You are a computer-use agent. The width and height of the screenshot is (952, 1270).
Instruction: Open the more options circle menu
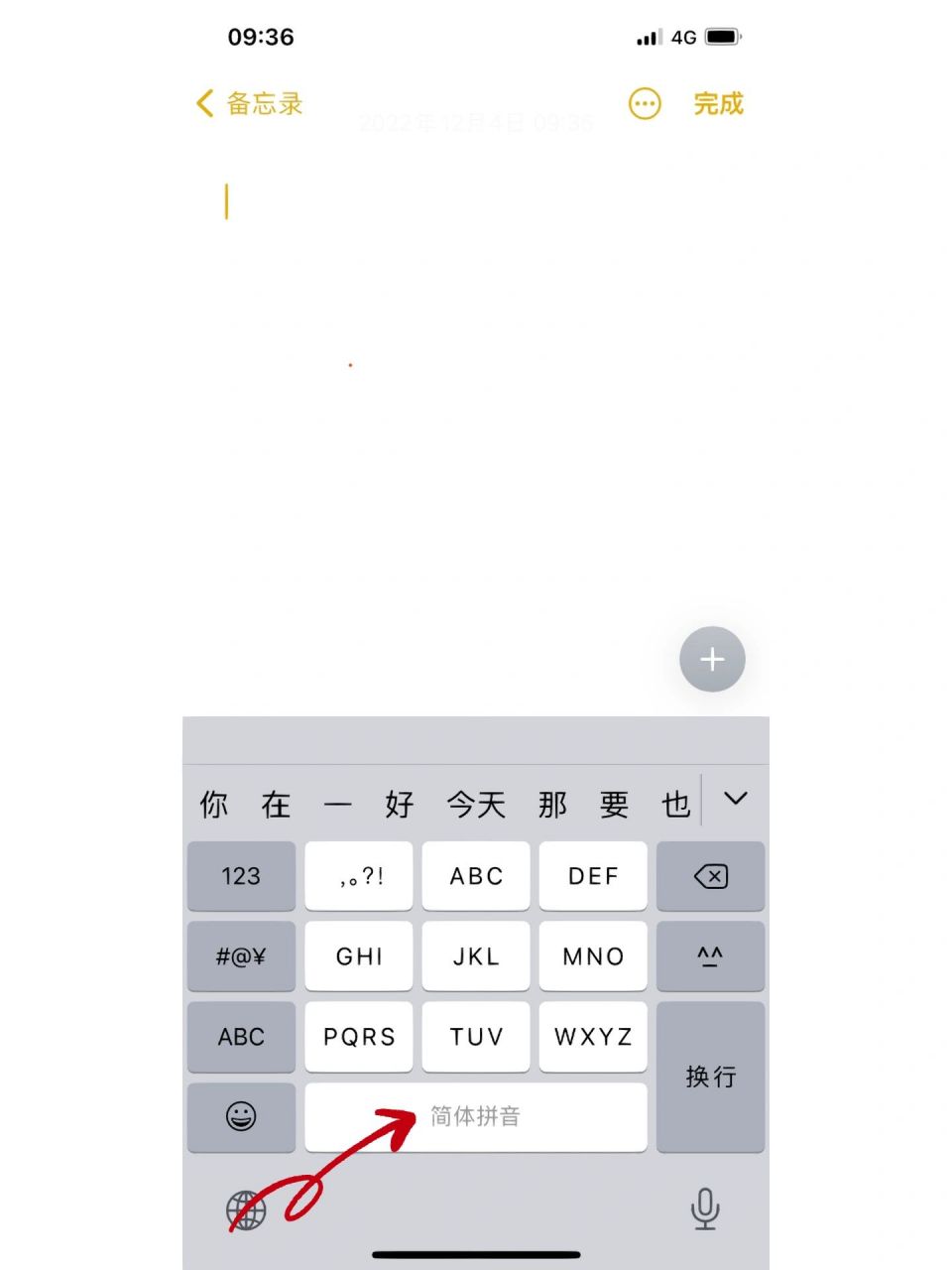[645, 103]
